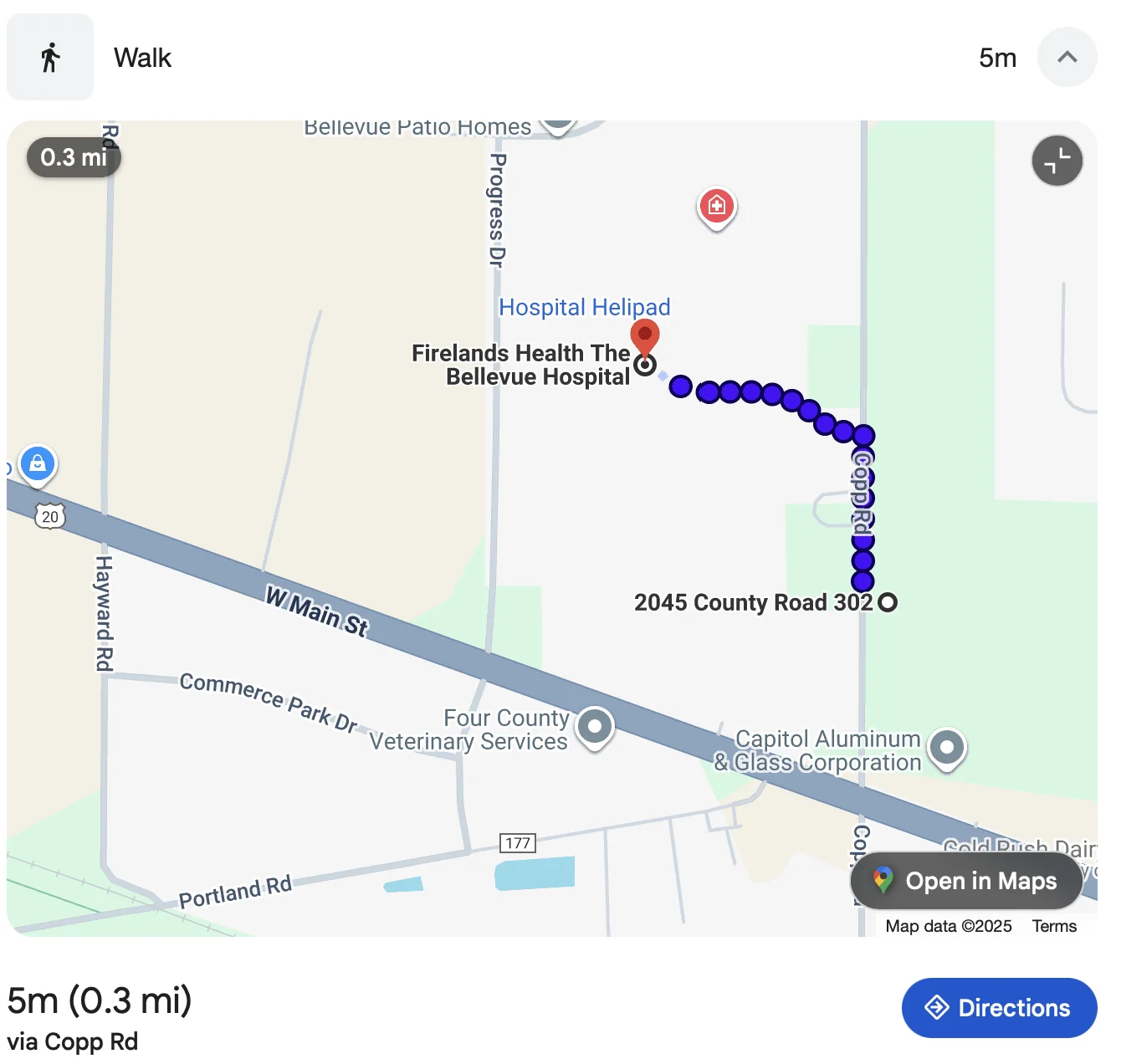Image resolution: width=1121 pixels, height=1064 pixels.
Task: Select Four County Veterinary Services pin
Action: click(x=595, y=727)
